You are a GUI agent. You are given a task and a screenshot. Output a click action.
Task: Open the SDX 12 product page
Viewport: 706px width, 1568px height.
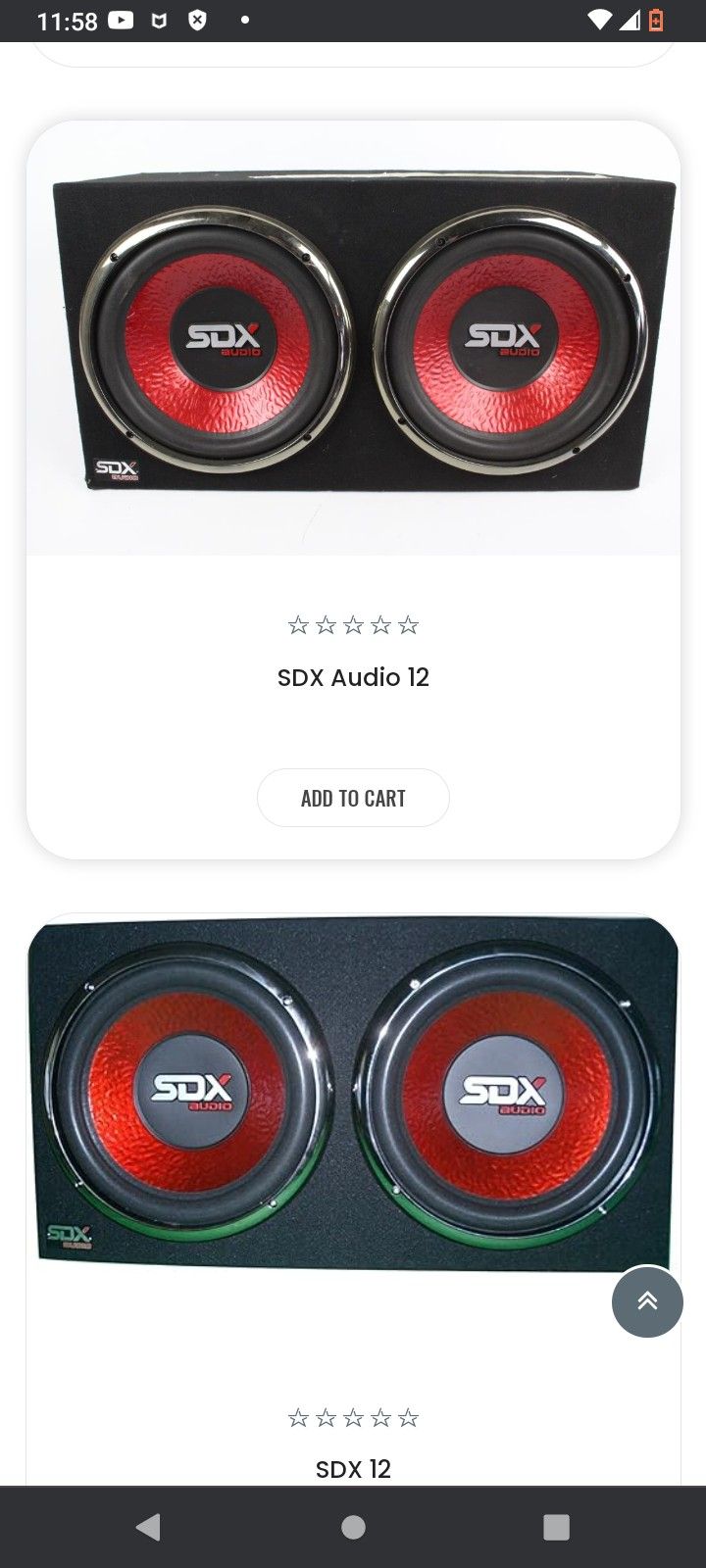(x=353, y=1468)
